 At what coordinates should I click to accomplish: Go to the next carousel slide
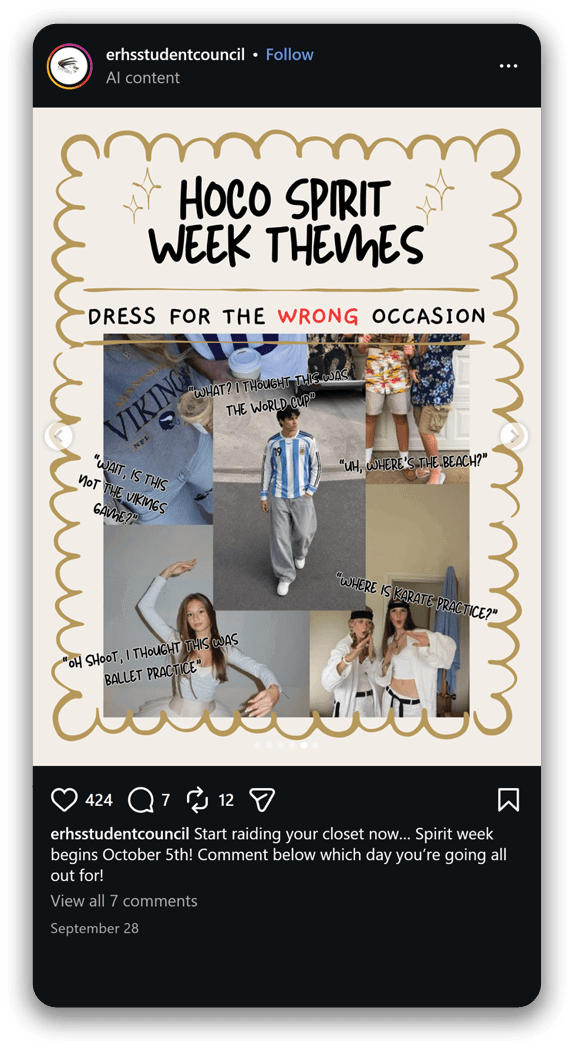514,436
